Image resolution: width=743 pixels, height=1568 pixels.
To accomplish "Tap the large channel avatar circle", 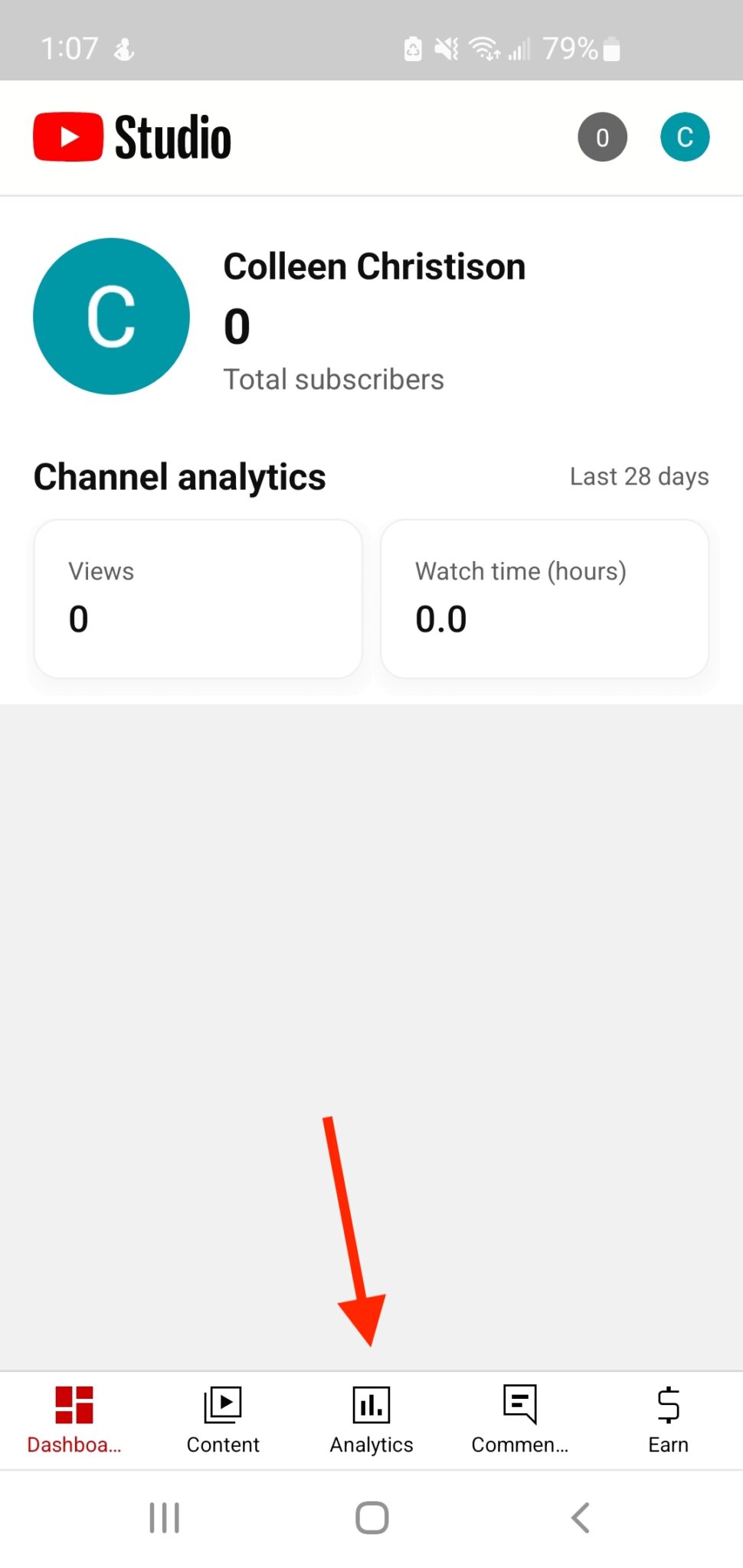I will (x=110, y=316).
